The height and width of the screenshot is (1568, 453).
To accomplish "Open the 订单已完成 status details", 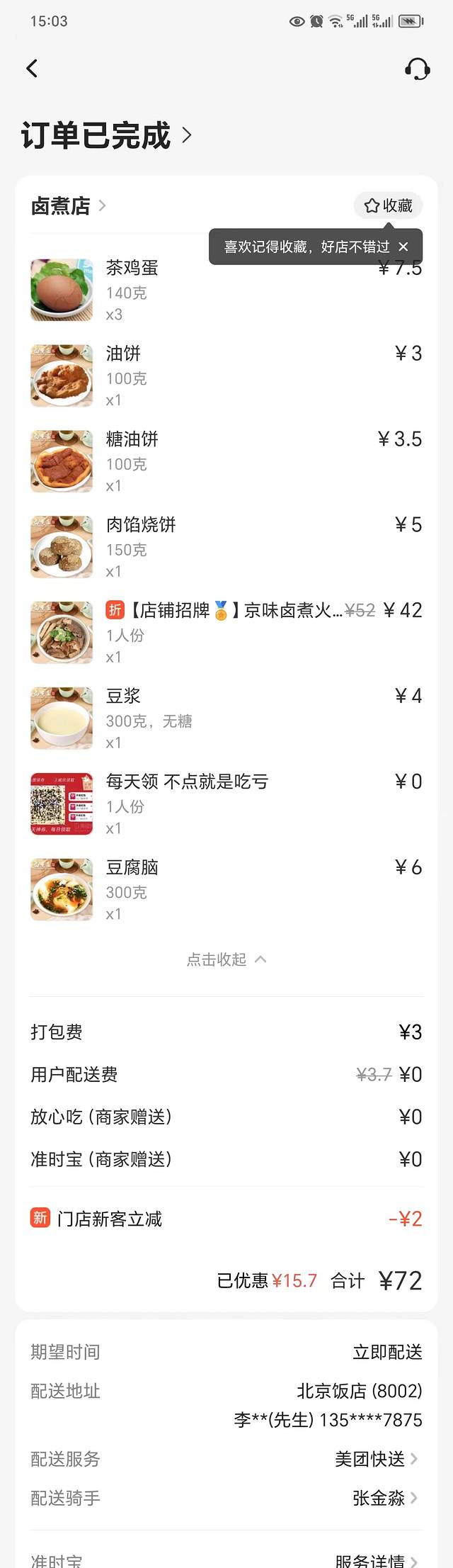I will (106, 135).
